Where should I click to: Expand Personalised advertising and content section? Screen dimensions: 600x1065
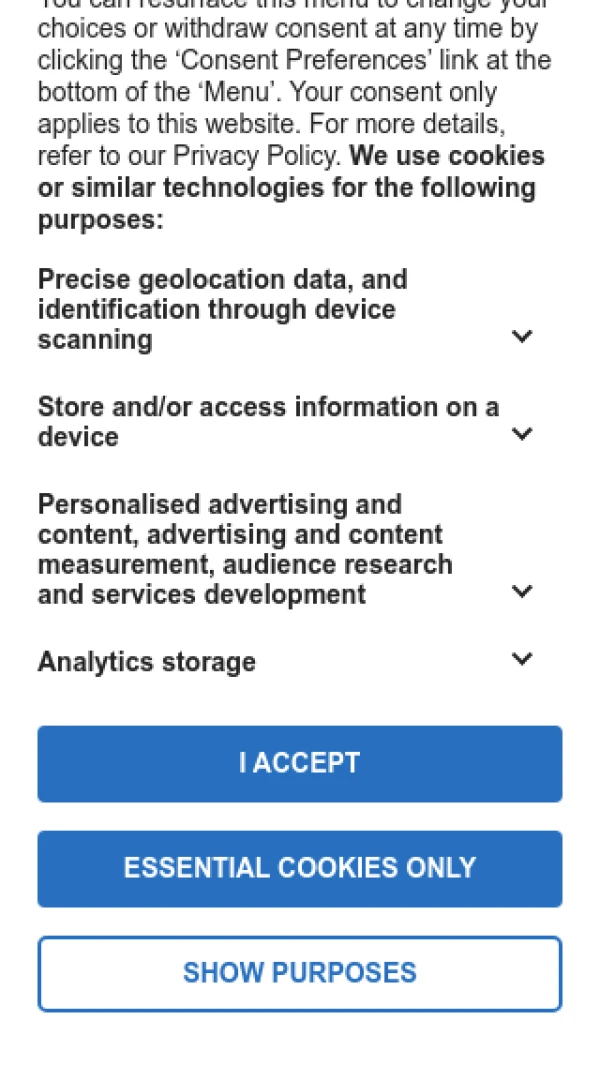521,592
